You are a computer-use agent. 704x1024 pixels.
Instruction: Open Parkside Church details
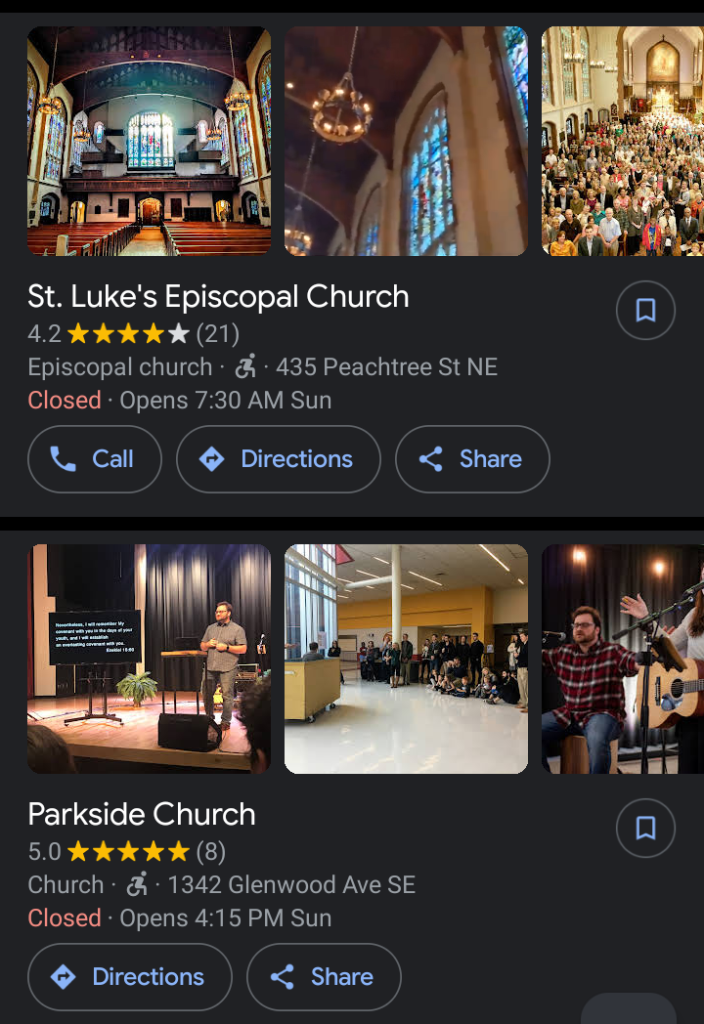coord(141,814)
